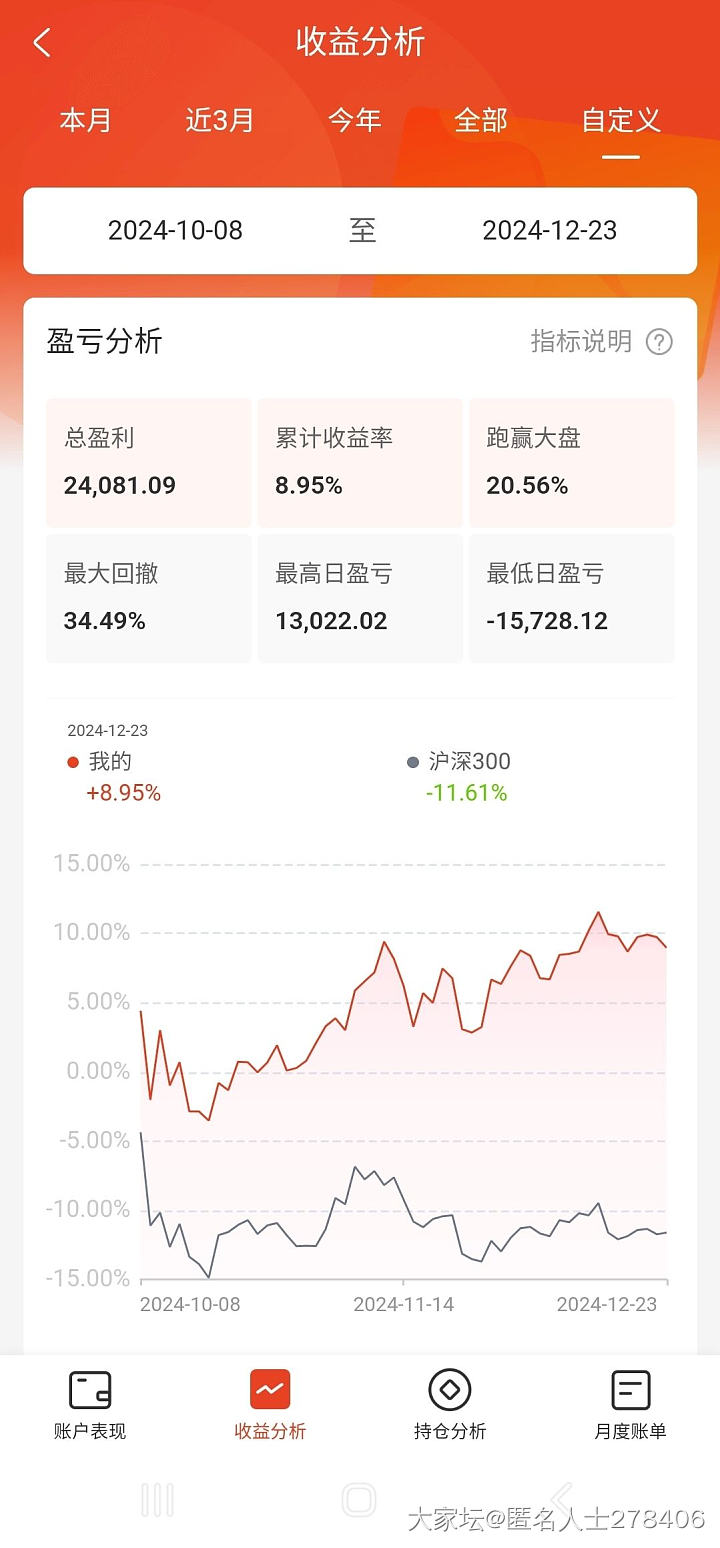Change the end date 2024-12-23
The width and height of the screenshot is (720, 1548).
549,230
